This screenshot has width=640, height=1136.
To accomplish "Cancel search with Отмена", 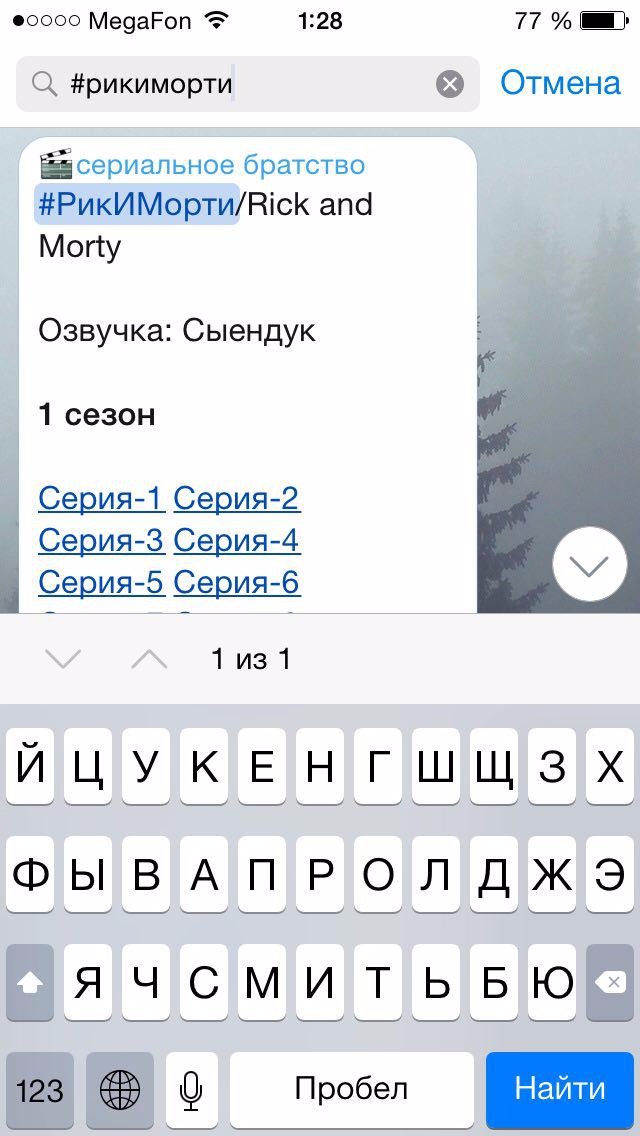I will tap(560, 83).
